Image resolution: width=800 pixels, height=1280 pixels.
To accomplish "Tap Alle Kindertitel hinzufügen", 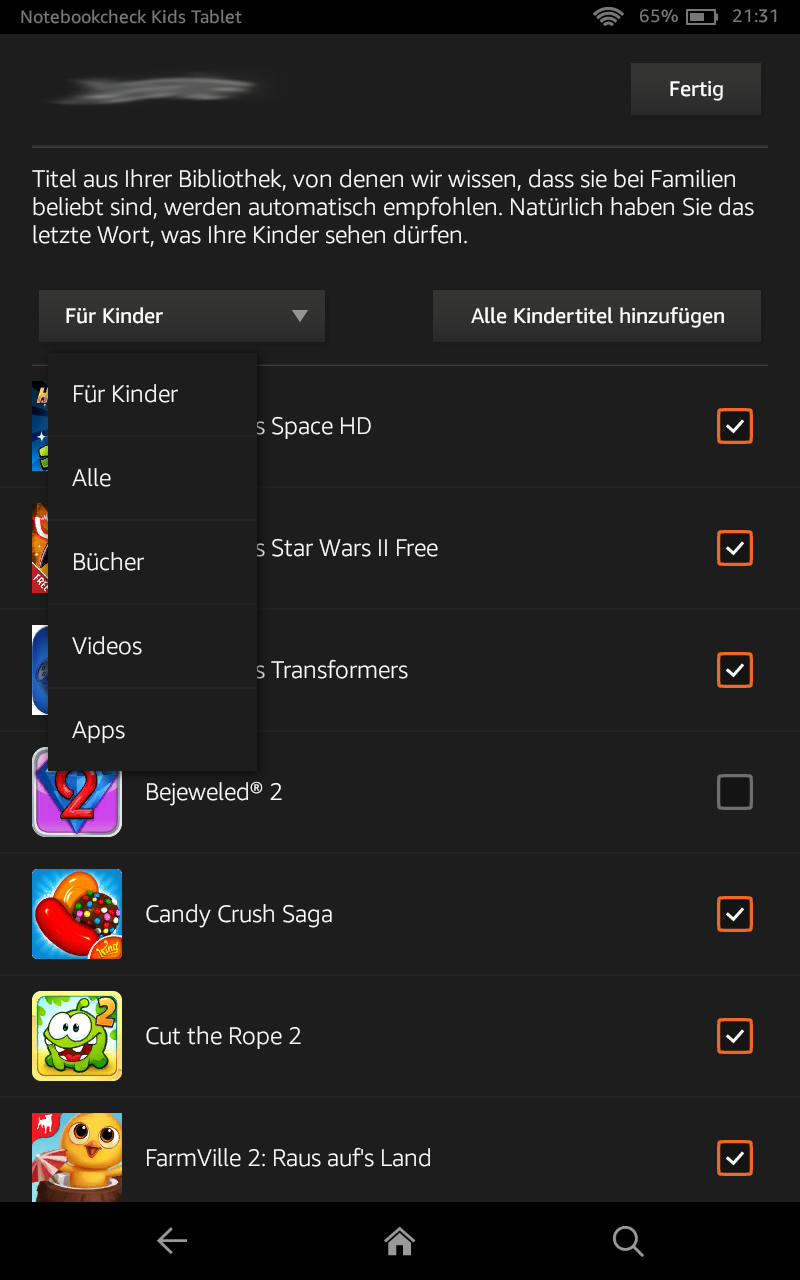I will click(597, 316).
